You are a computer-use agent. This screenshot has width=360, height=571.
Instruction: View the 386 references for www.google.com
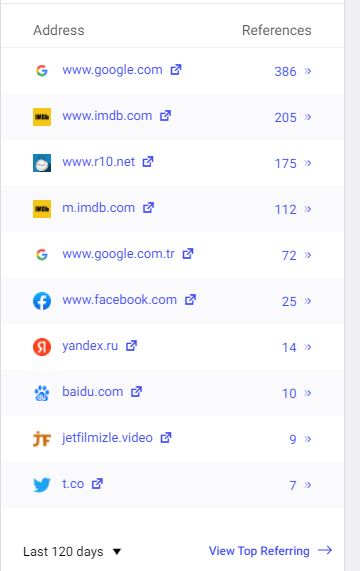click(x=293, y=71)
